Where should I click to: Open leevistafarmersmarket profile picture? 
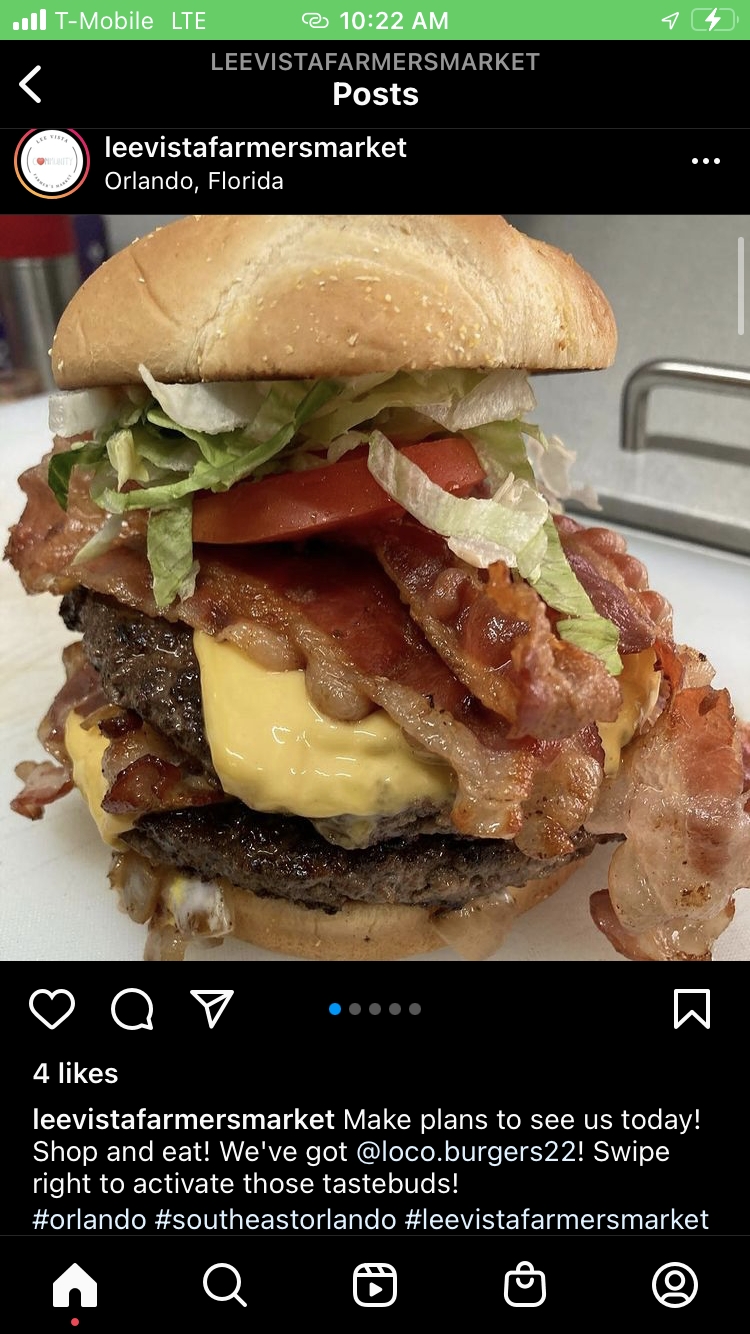click(52, 163)
